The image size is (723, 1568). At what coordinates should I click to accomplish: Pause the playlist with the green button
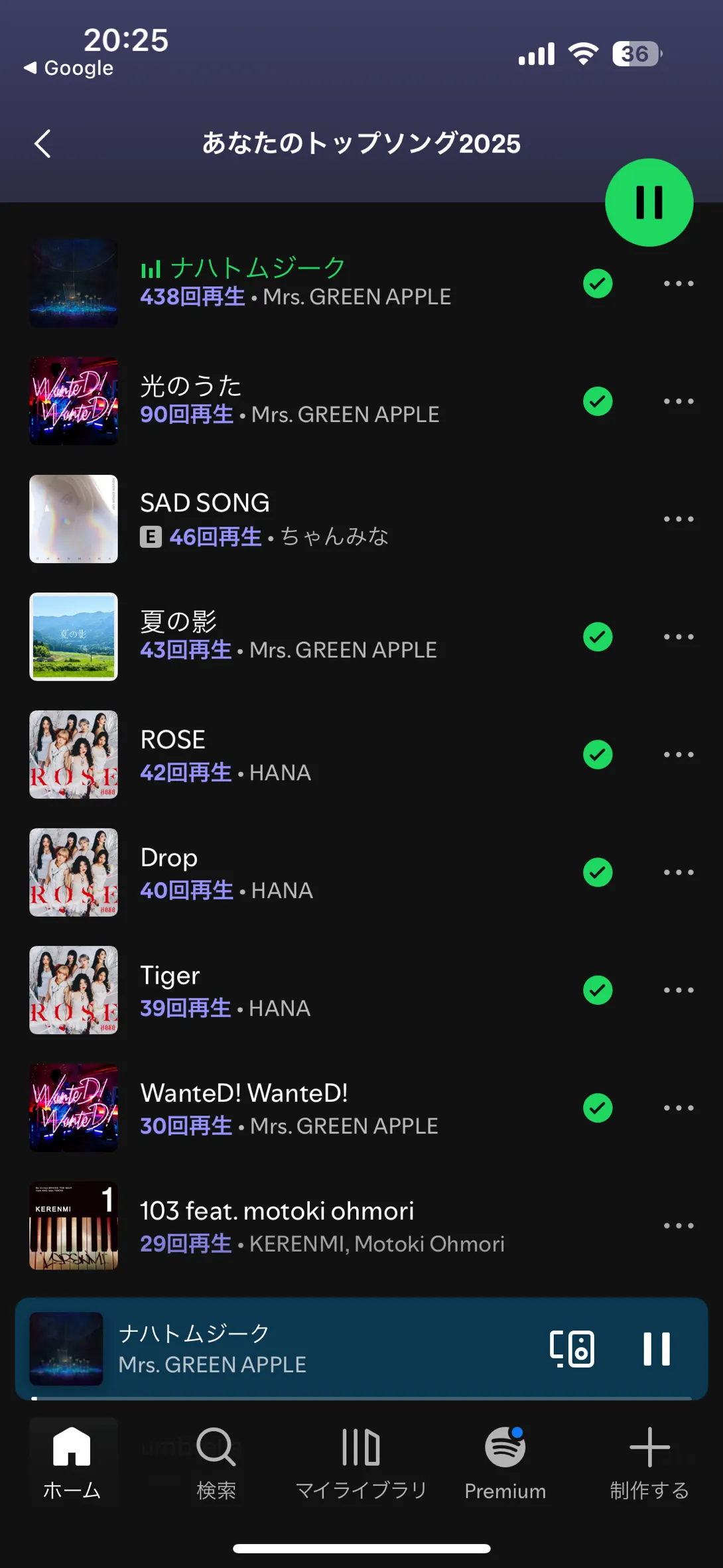tap(649, 202)
